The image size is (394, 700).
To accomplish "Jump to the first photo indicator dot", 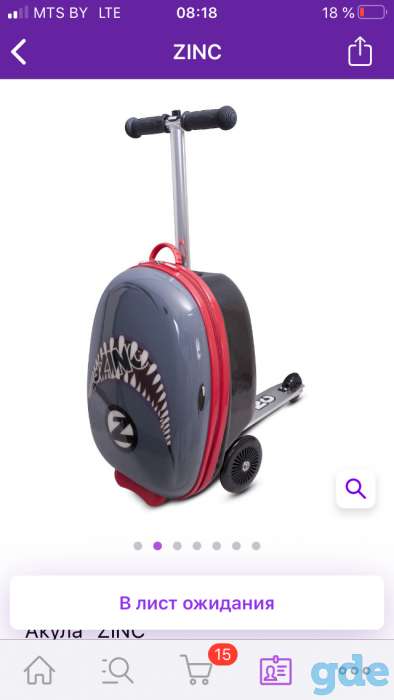I will 138,546.
